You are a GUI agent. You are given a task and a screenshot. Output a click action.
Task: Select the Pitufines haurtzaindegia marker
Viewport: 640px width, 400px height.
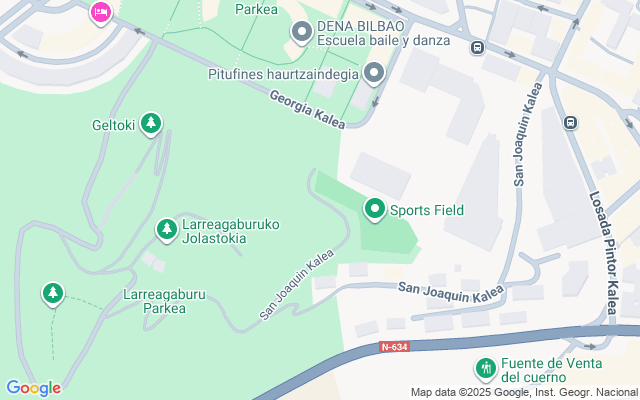click(374, 73)
